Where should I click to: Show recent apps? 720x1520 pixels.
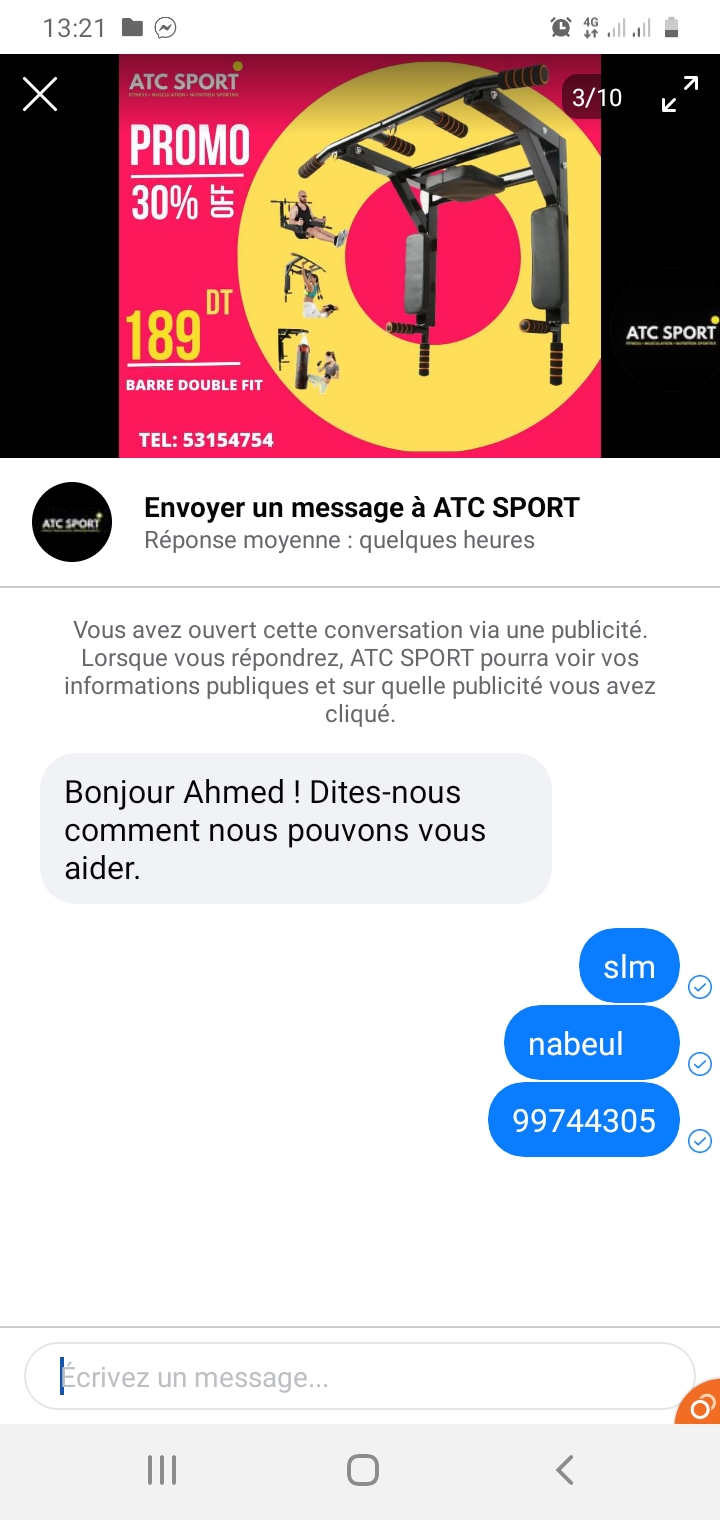(x=162, y=1469)
